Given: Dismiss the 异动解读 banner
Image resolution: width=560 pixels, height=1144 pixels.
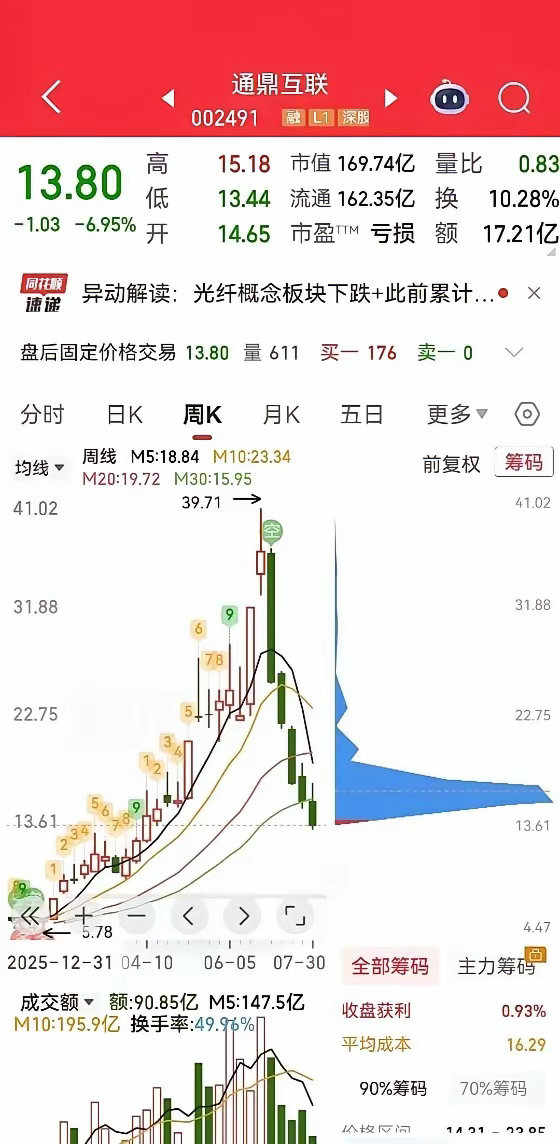Looking at the screenshot, I should coord(534,293).
